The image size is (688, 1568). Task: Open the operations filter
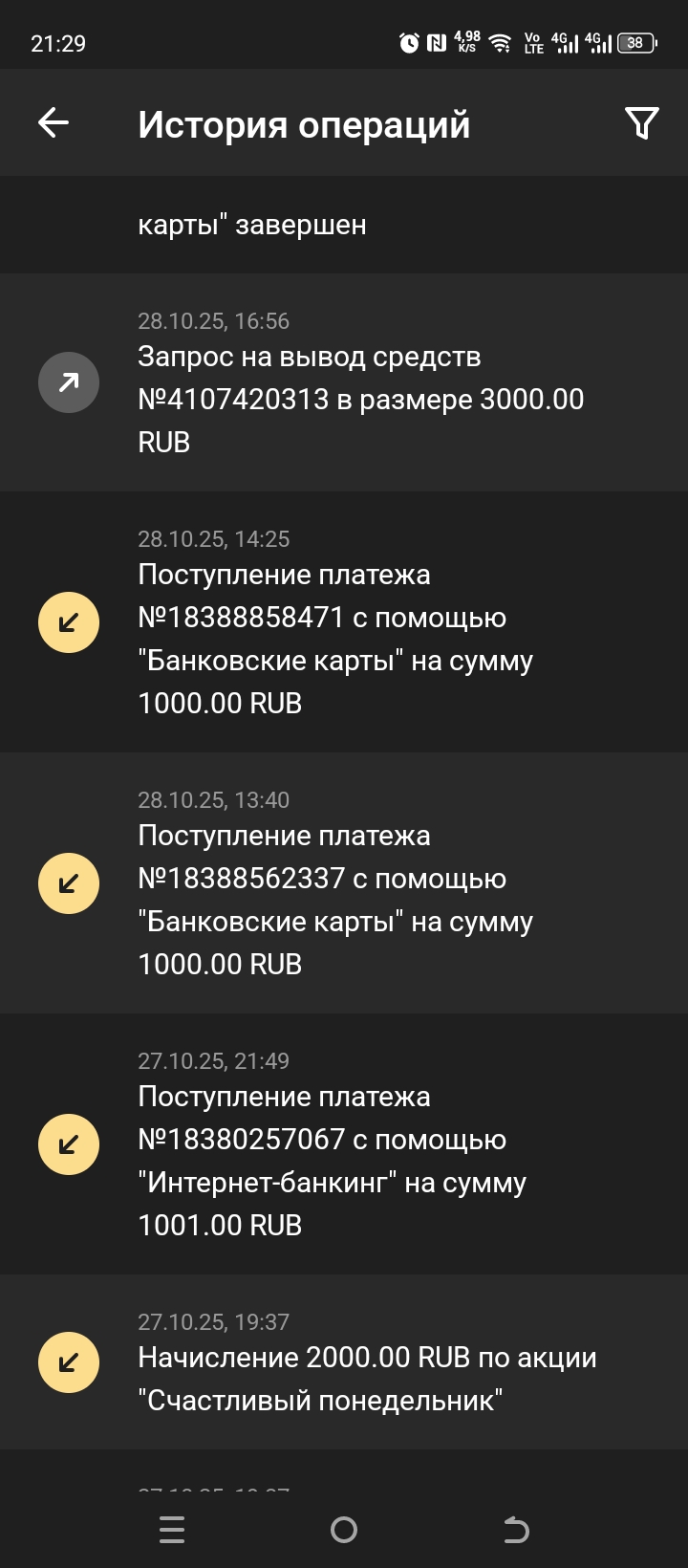pyautogui.click(x=641, y=122)
